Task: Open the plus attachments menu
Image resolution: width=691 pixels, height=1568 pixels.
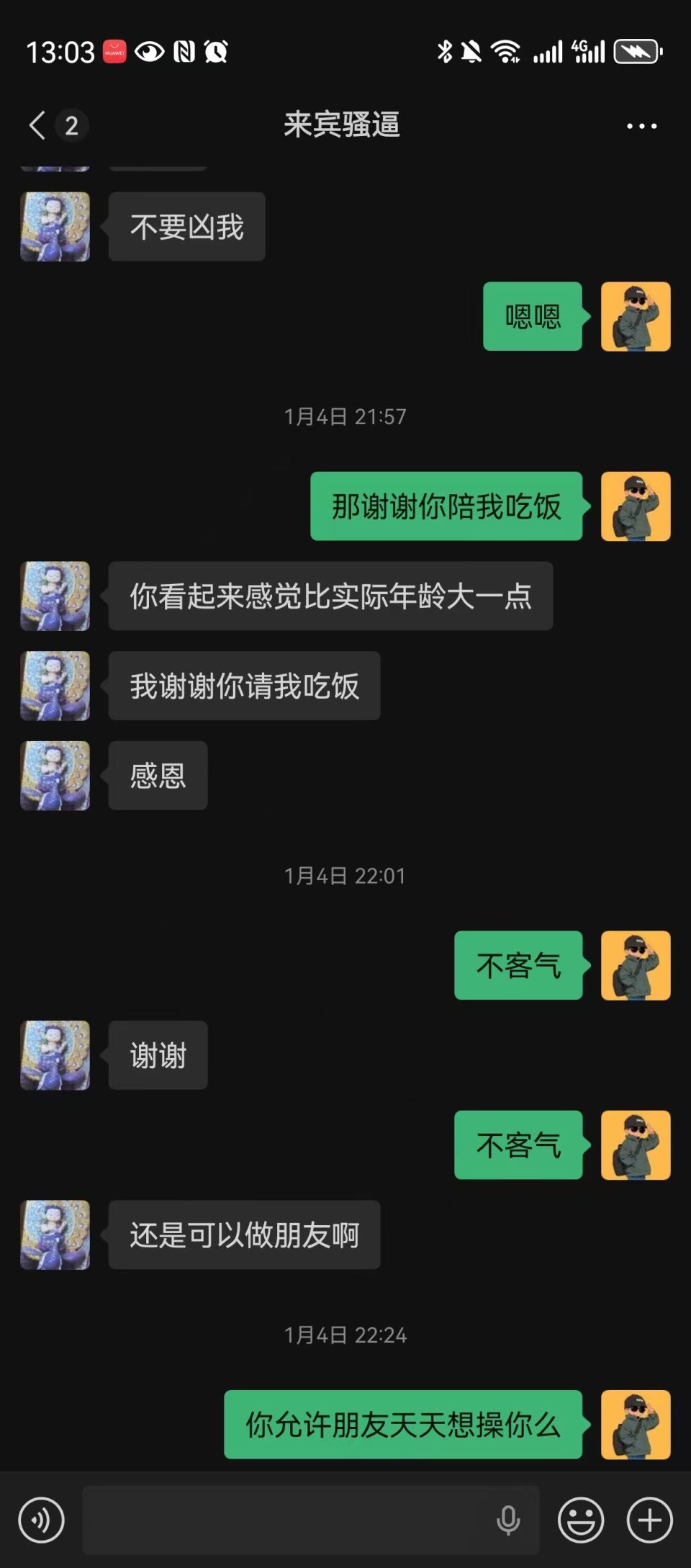Action: 649,1520
